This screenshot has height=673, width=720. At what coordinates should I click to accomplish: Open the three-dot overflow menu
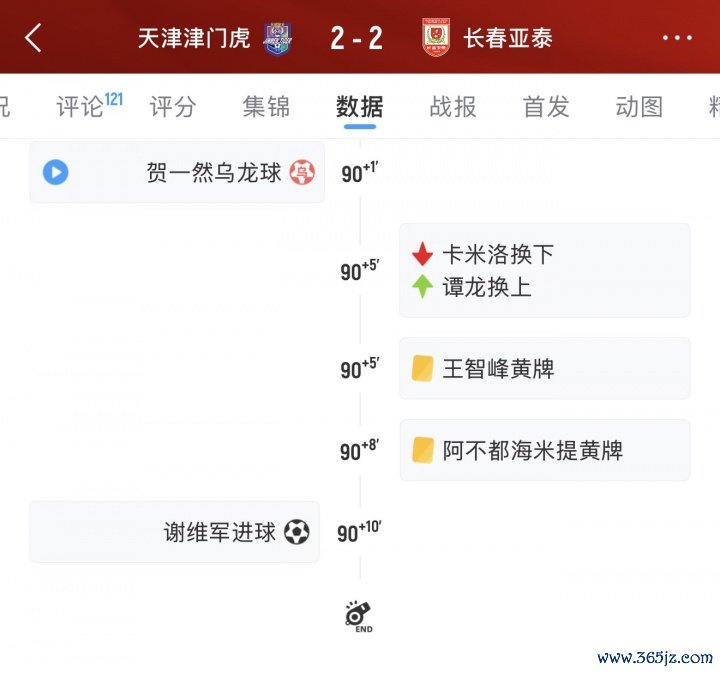coord(677,38)
